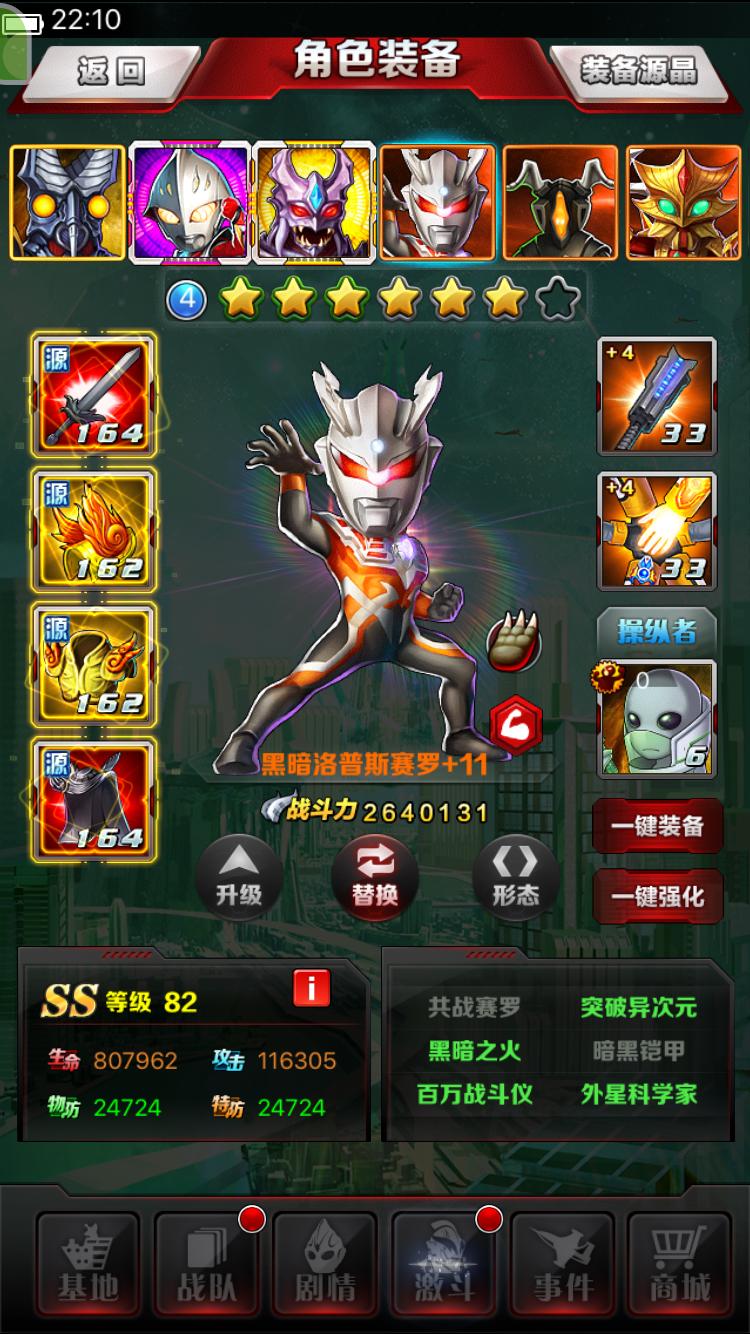Select the purple horned monster portrait
This screenshot has width=750, height=1334.
314,202
